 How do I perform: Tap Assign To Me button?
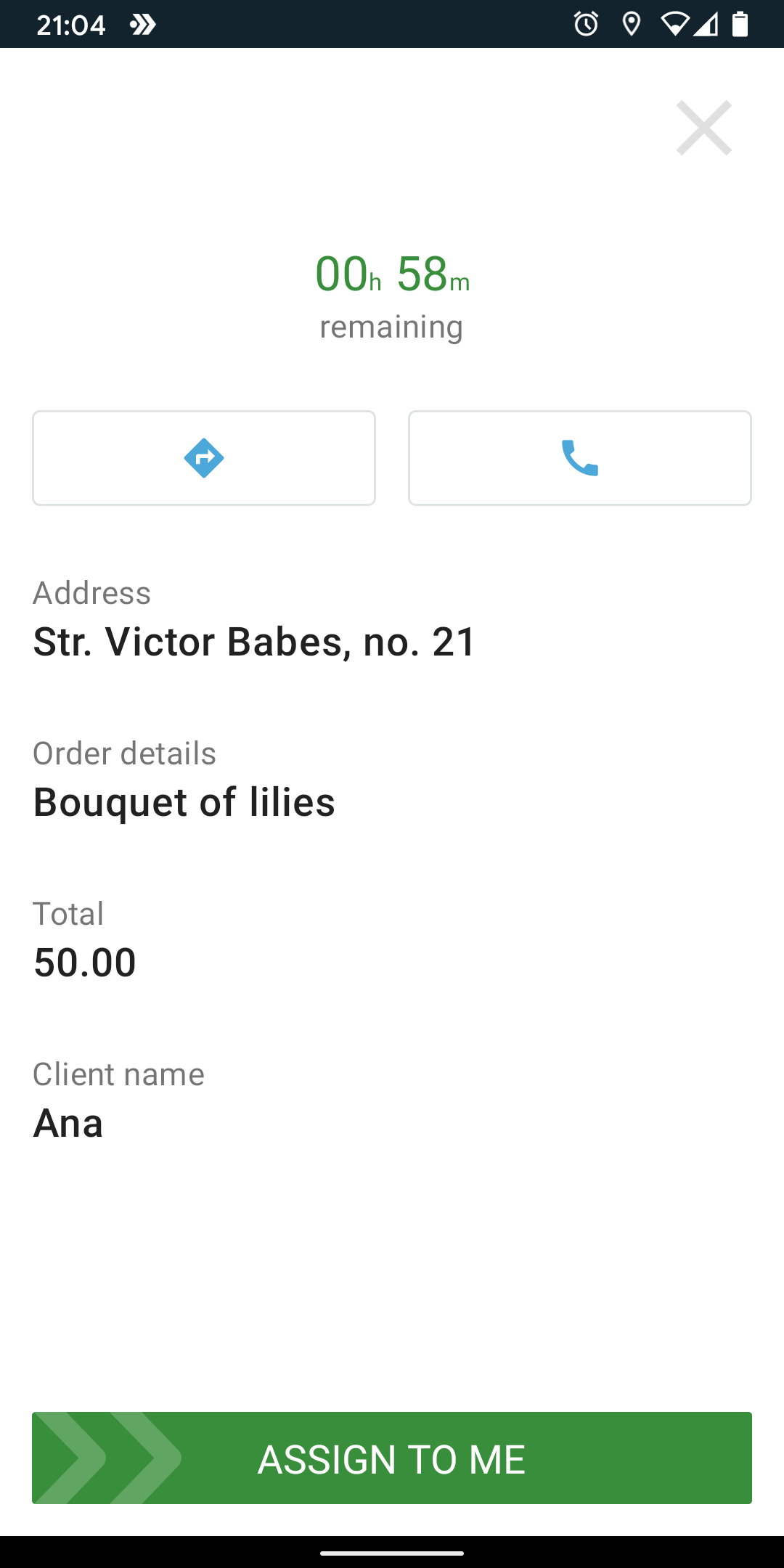(392, 1458)
